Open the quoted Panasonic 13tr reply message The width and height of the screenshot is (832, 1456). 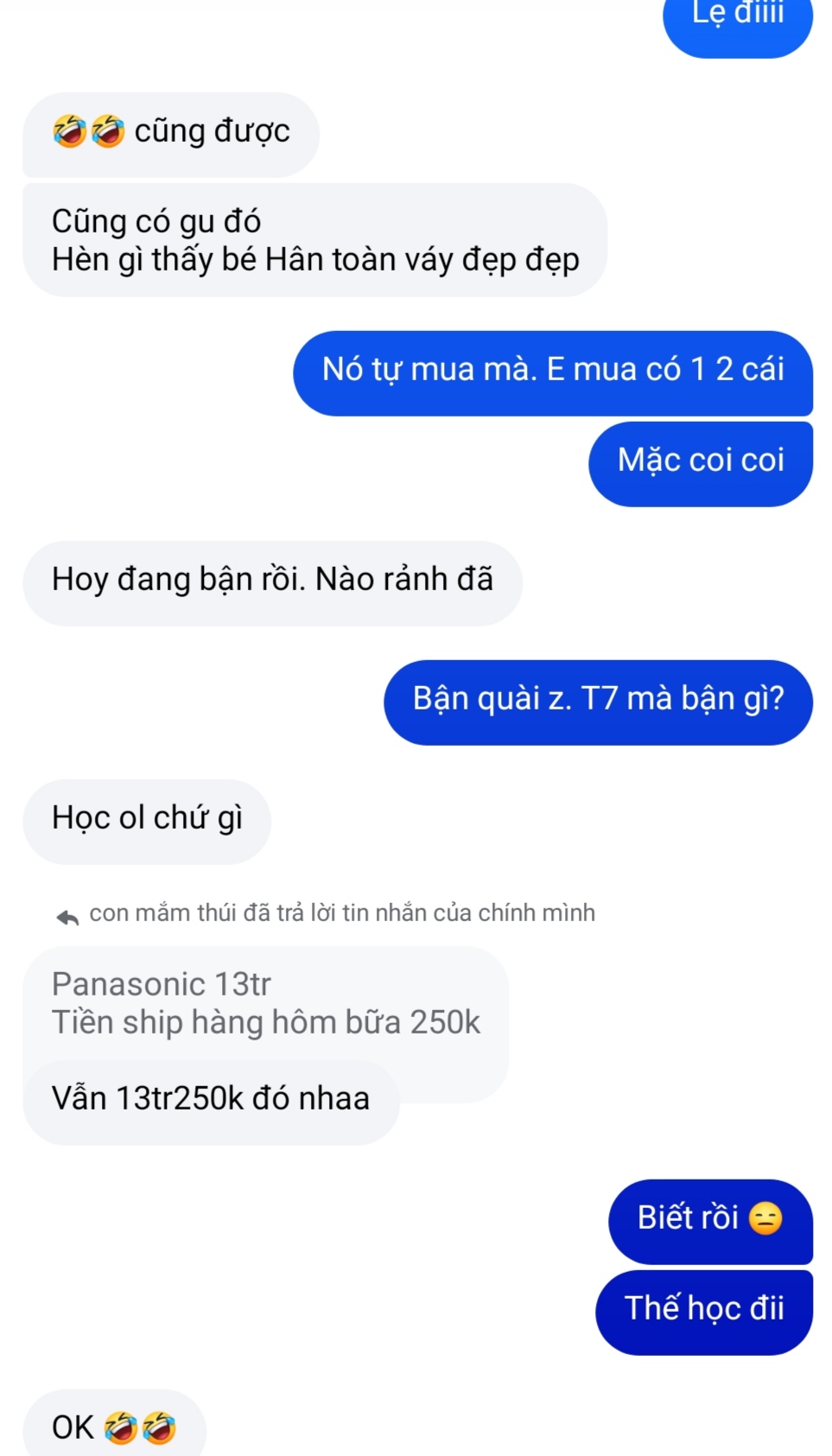click(264, 1003)
